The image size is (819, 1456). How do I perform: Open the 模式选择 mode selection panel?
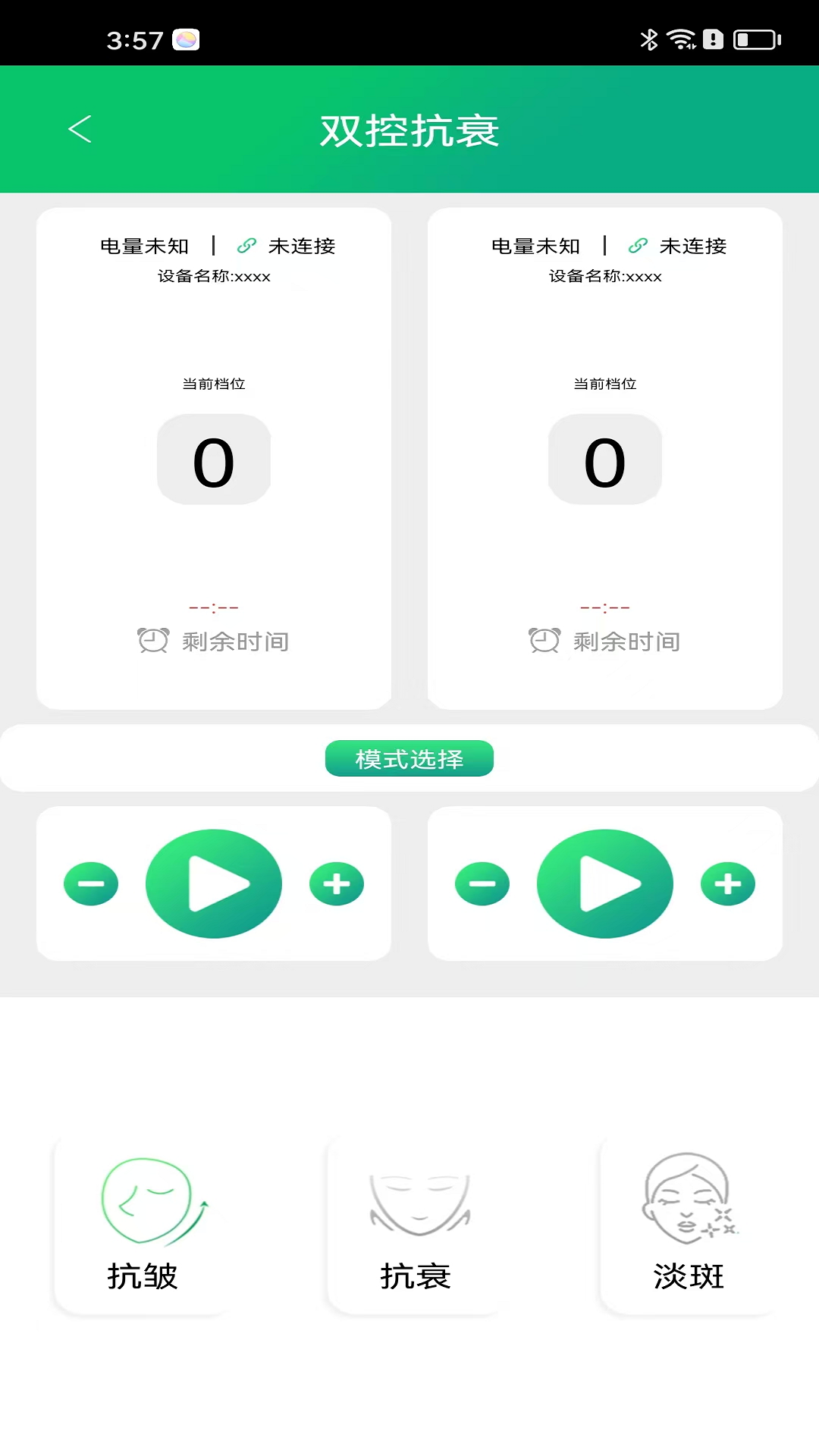409,758
